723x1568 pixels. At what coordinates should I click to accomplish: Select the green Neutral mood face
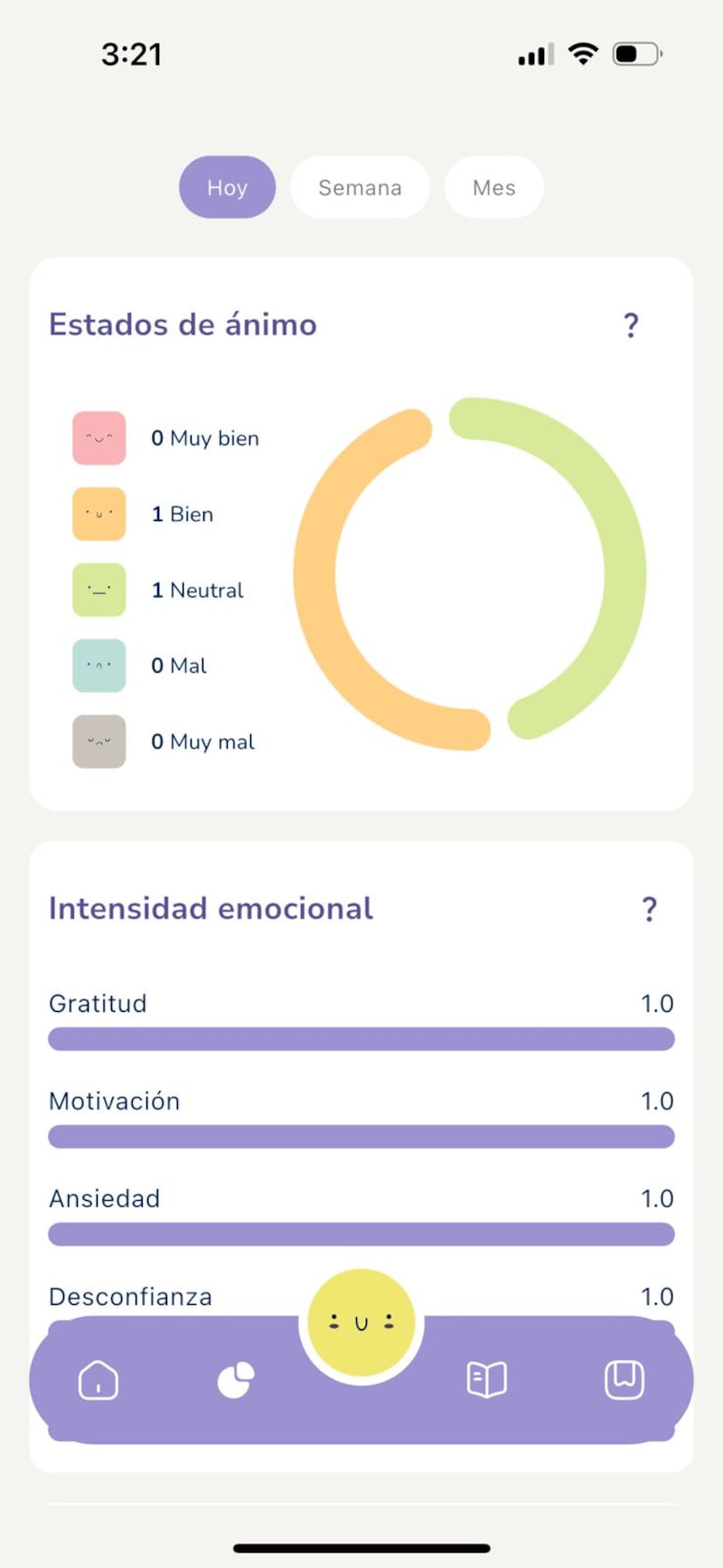tap(99, 590)
